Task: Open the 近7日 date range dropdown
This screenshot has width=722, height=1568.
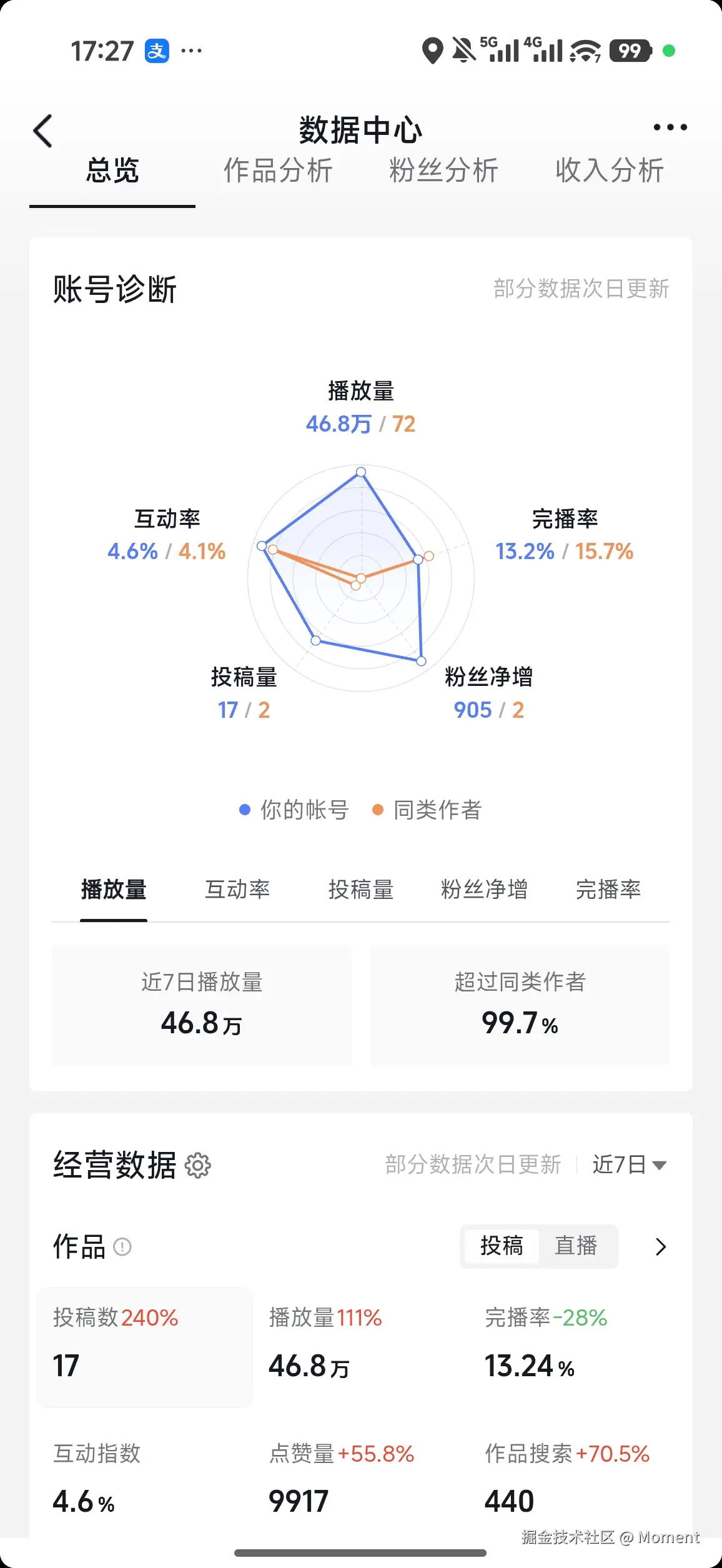Action: [x=628, y=1164]
